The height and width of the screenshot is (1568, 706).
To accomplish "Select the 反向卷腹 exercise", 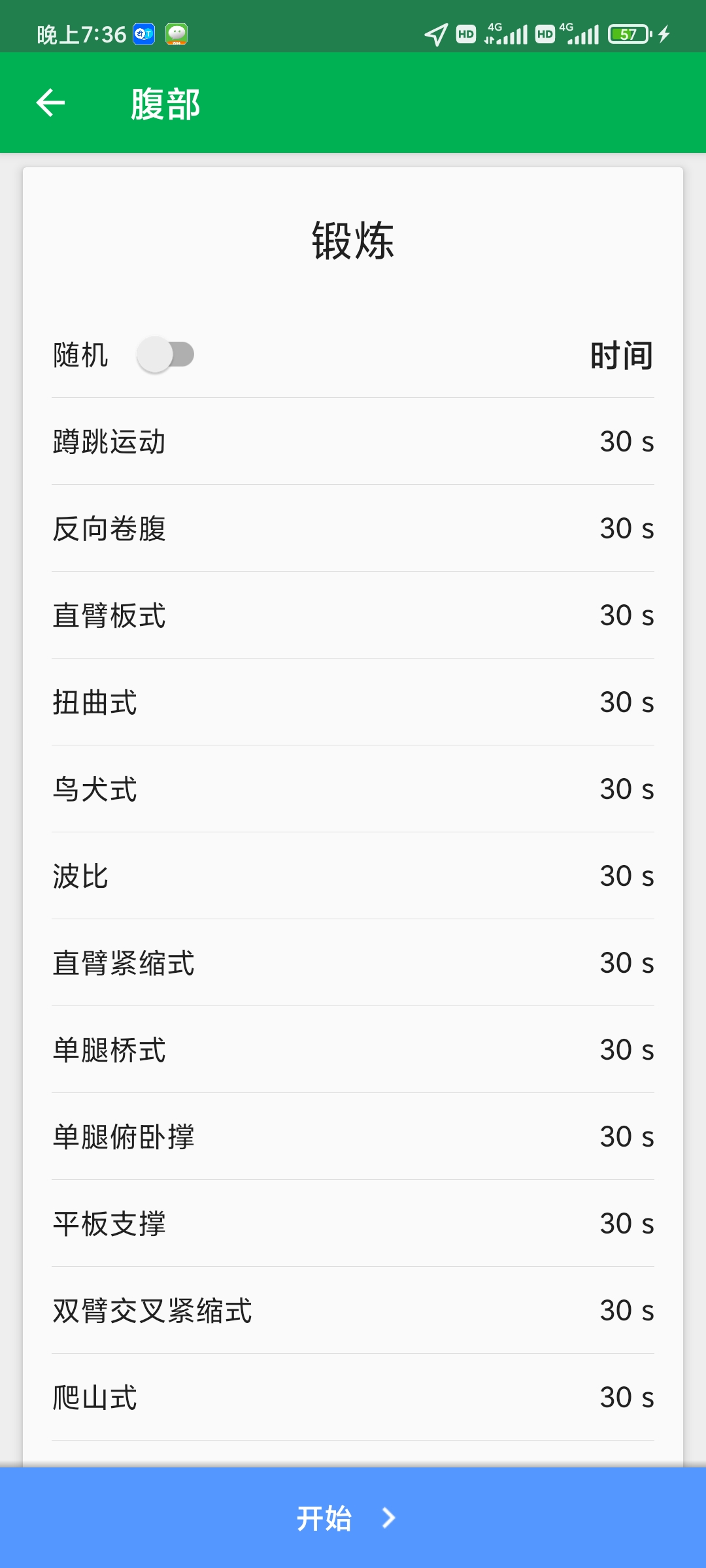I will tap(353, 529).
